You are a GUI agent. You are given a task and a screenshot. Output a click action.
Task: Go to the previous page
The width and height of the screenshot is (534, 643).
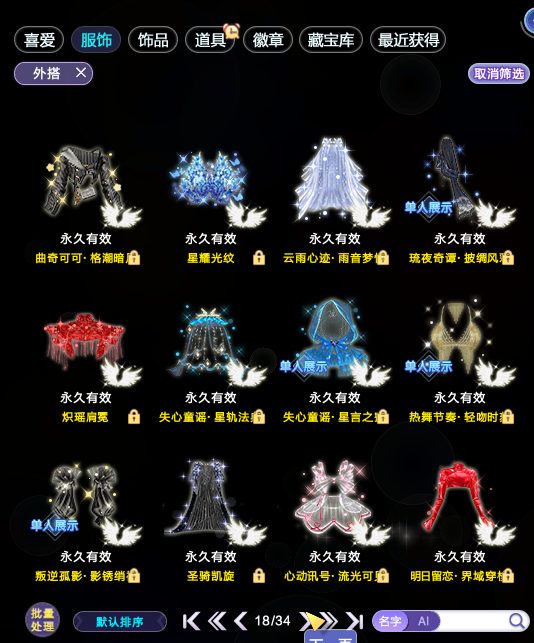point(241,621)
